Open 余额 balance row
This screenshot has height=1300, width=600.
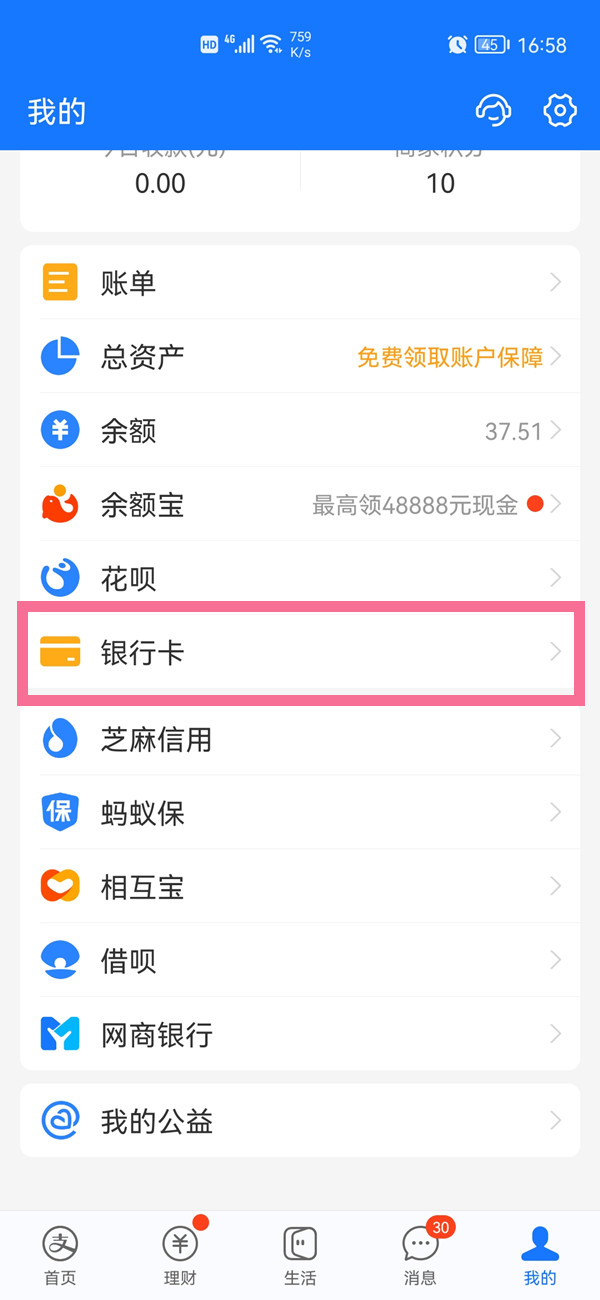pos(300,431)
